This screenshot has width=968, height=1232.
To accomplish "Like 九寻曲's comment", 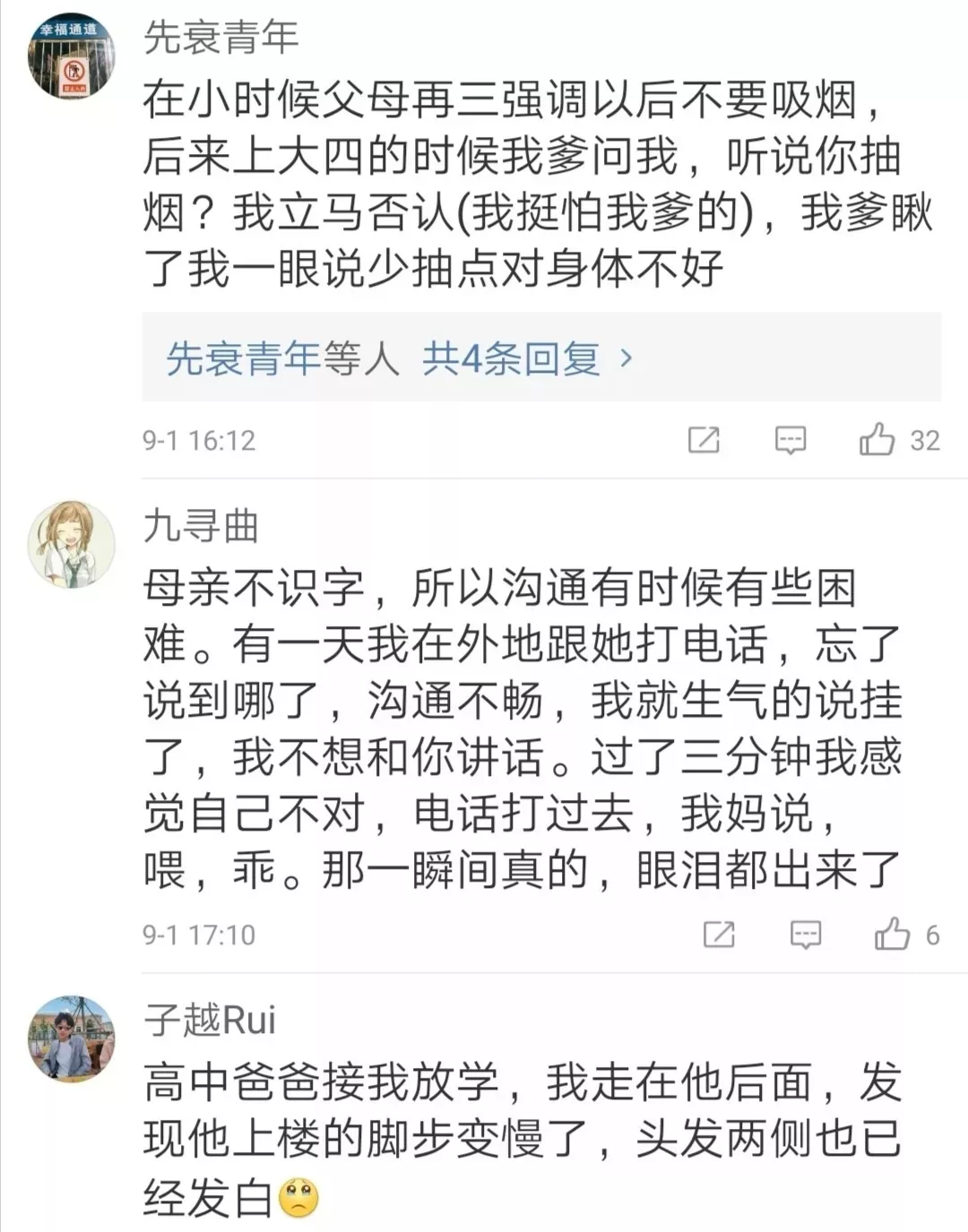I will pos(893,935).
